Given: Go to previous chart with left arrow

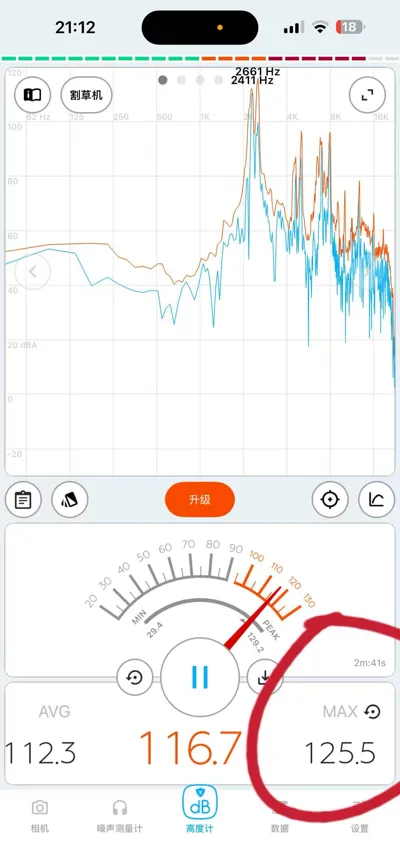Looking at the screenshot, I should [x=33, y=271].
